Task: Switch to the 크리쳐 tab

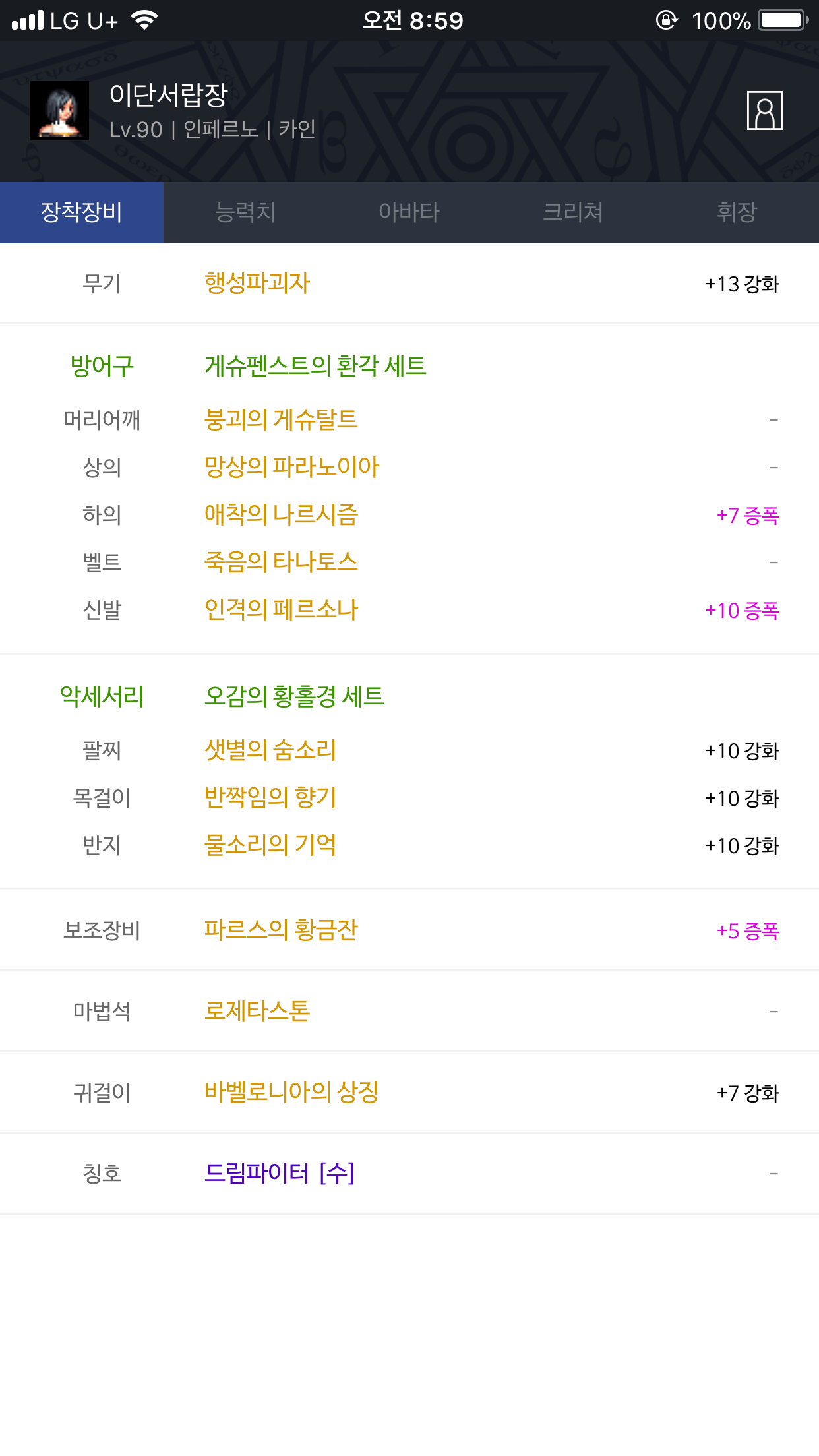Action: pyautogui.click(x=572, y=212)
